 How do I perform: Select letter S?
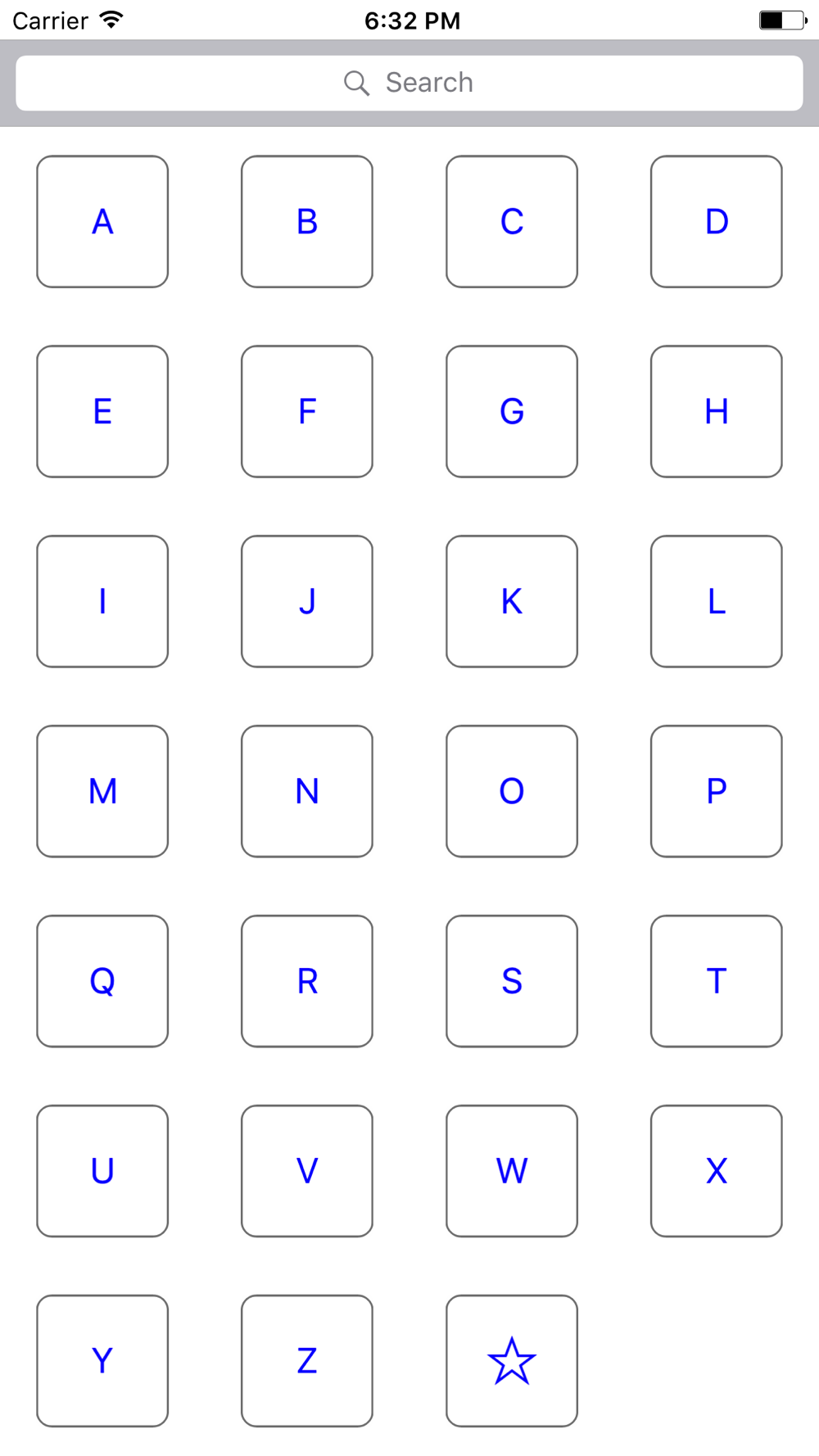[512, 981]
